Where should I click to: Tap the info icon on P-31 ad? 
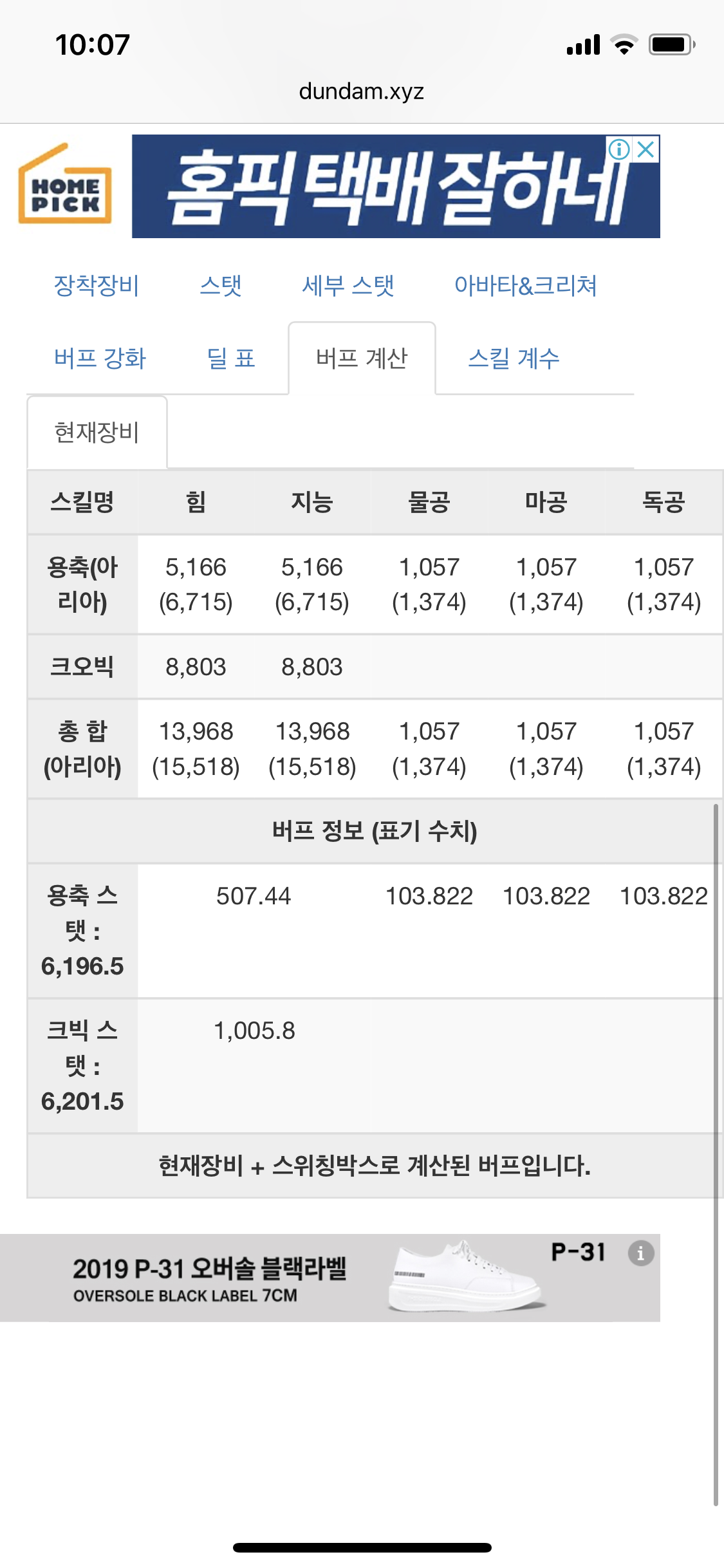coord(640,1253)
